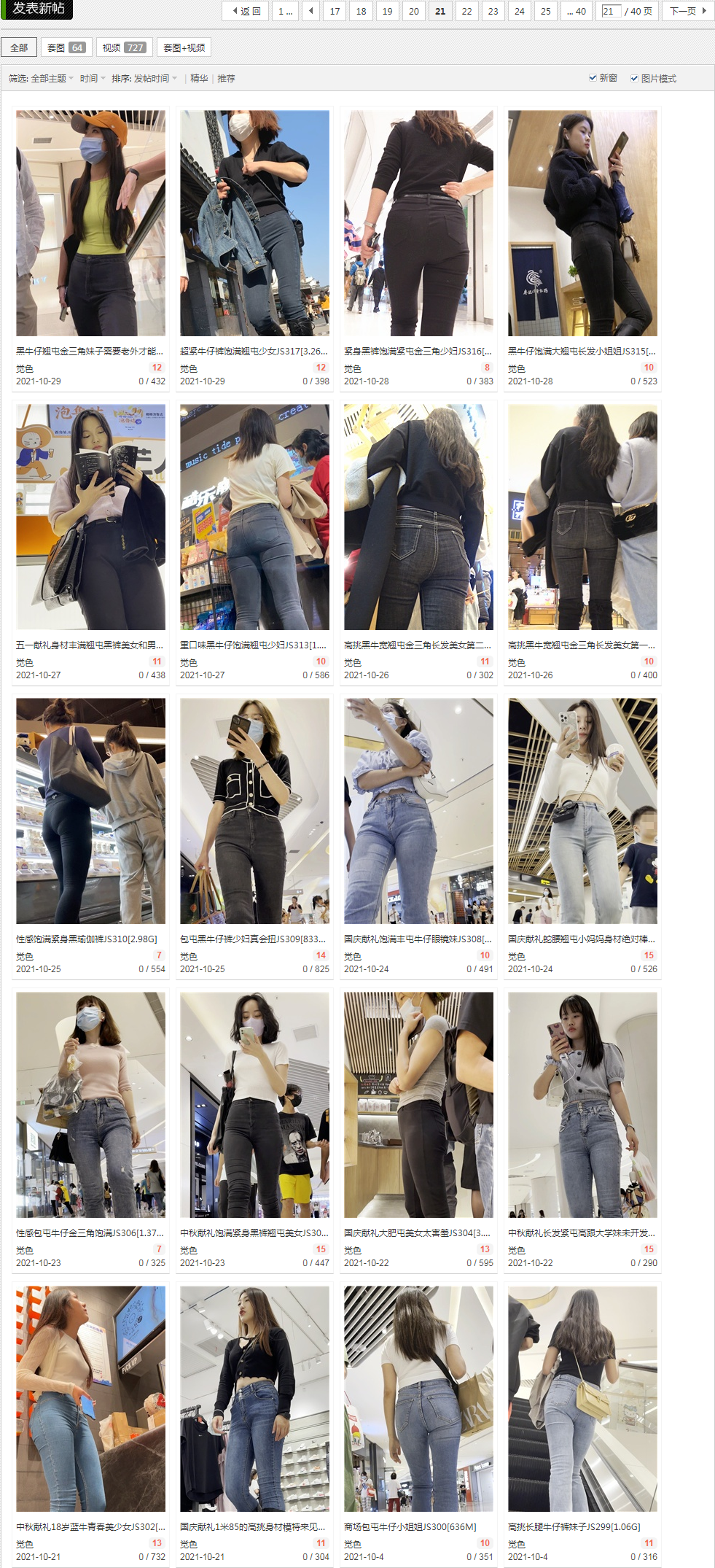Show the 全部 tab
This screenshot has height=1568, width=715.
point(19,47)
